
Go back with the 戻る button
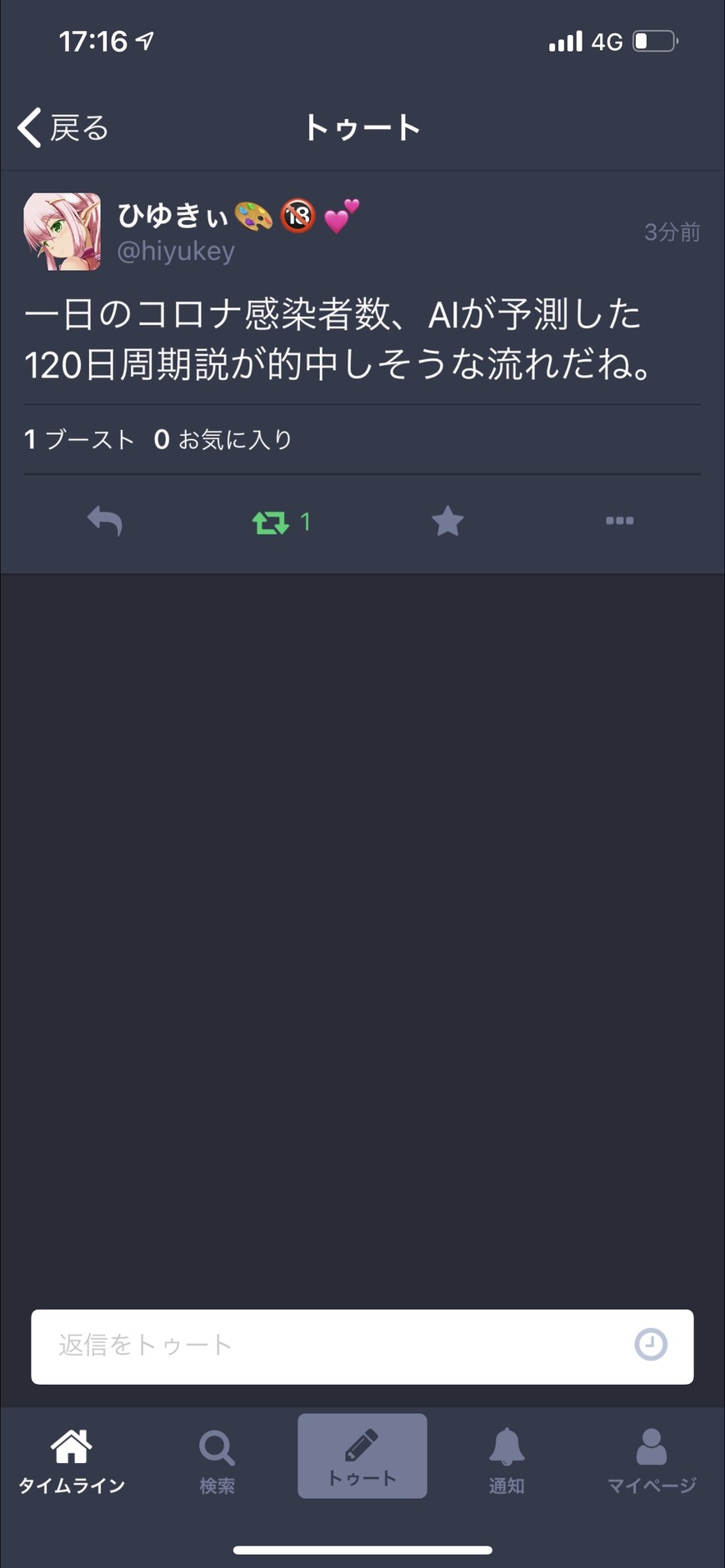pos(63,128)
